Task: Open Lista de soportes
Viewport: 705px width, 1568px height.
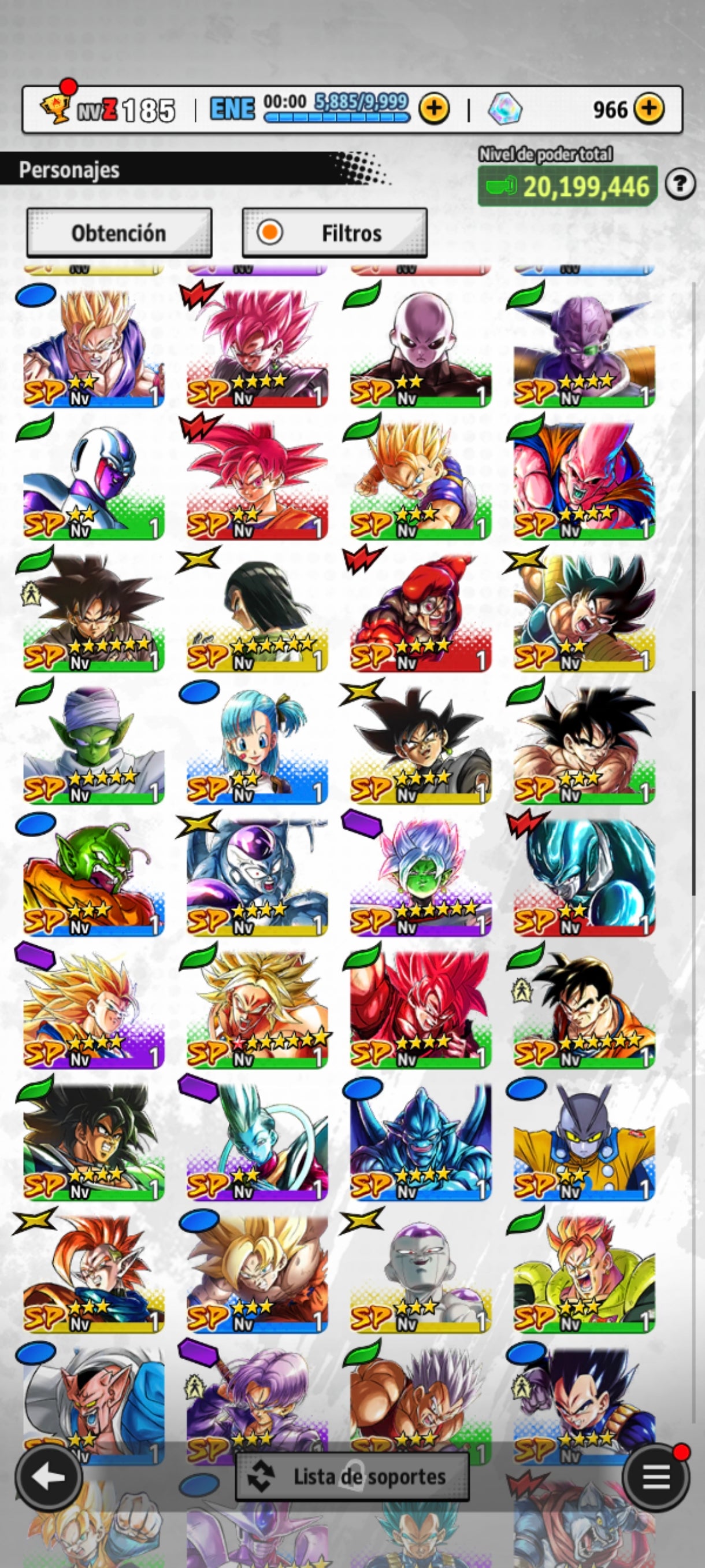Action: [x=352, y=1477]
